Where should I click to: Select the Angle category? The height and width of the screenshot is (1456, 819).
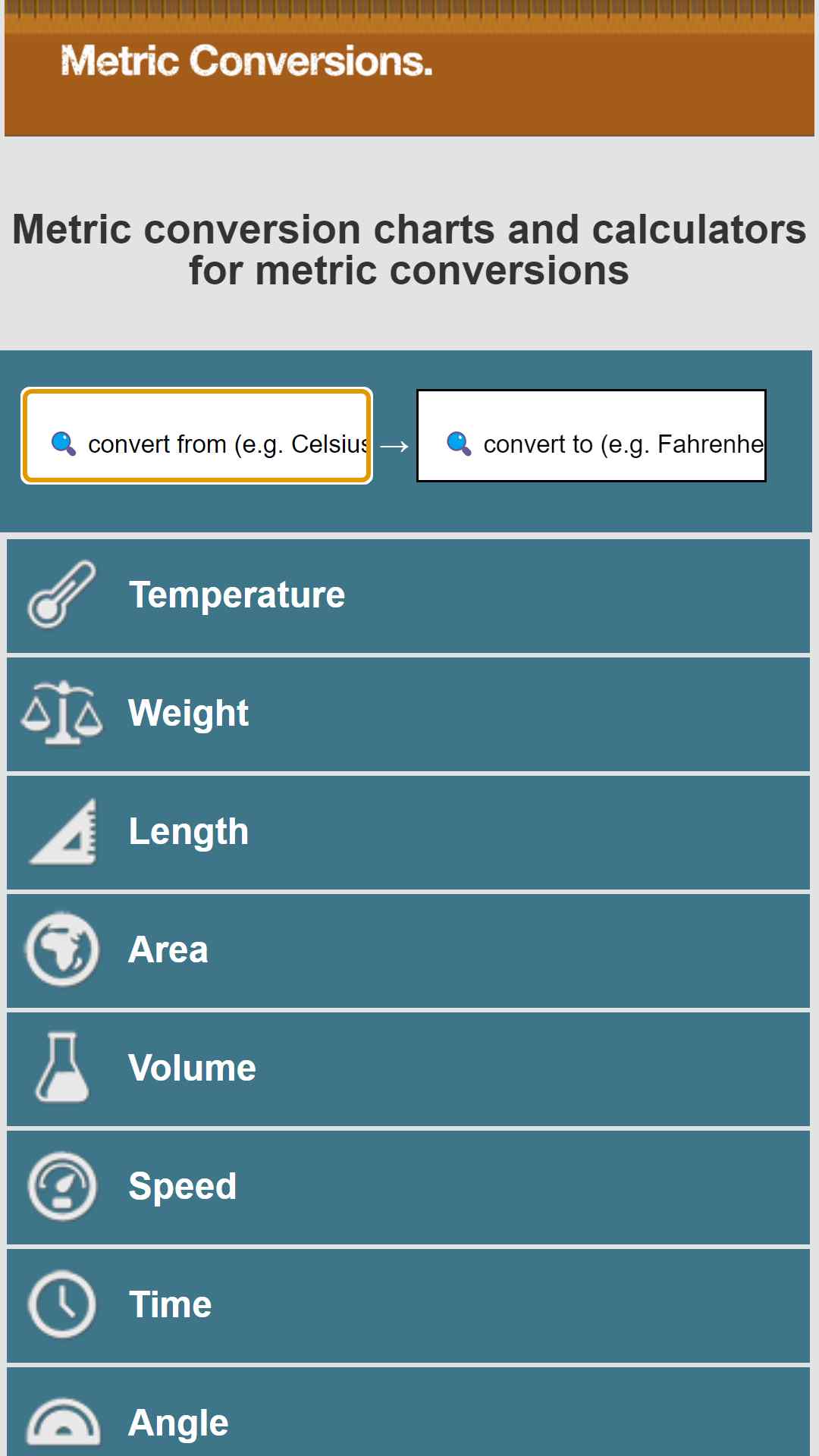click(x=408, y=1412)
